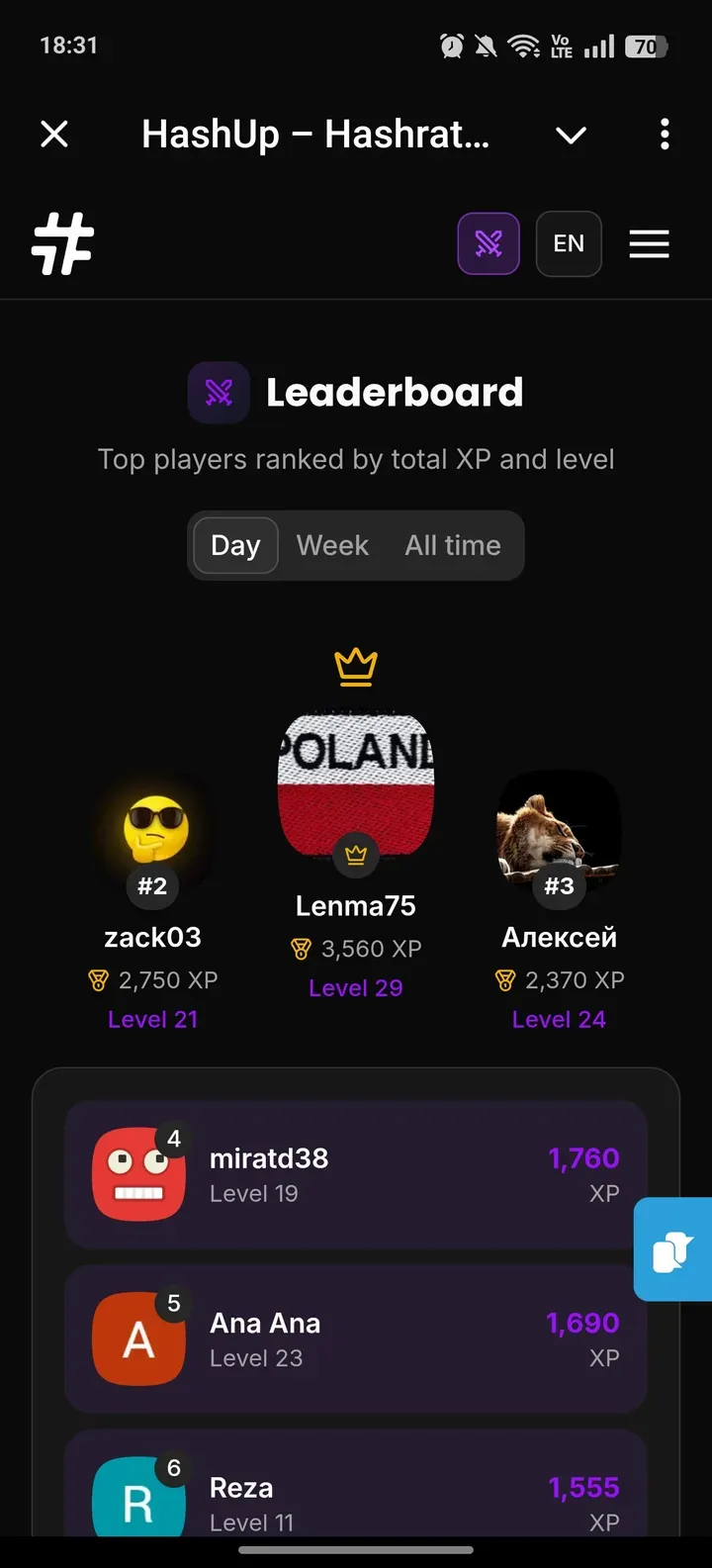This screenshot has width=712, height=1568.
Task: Open the hamburger navigation menu
Action: [649, 243]
